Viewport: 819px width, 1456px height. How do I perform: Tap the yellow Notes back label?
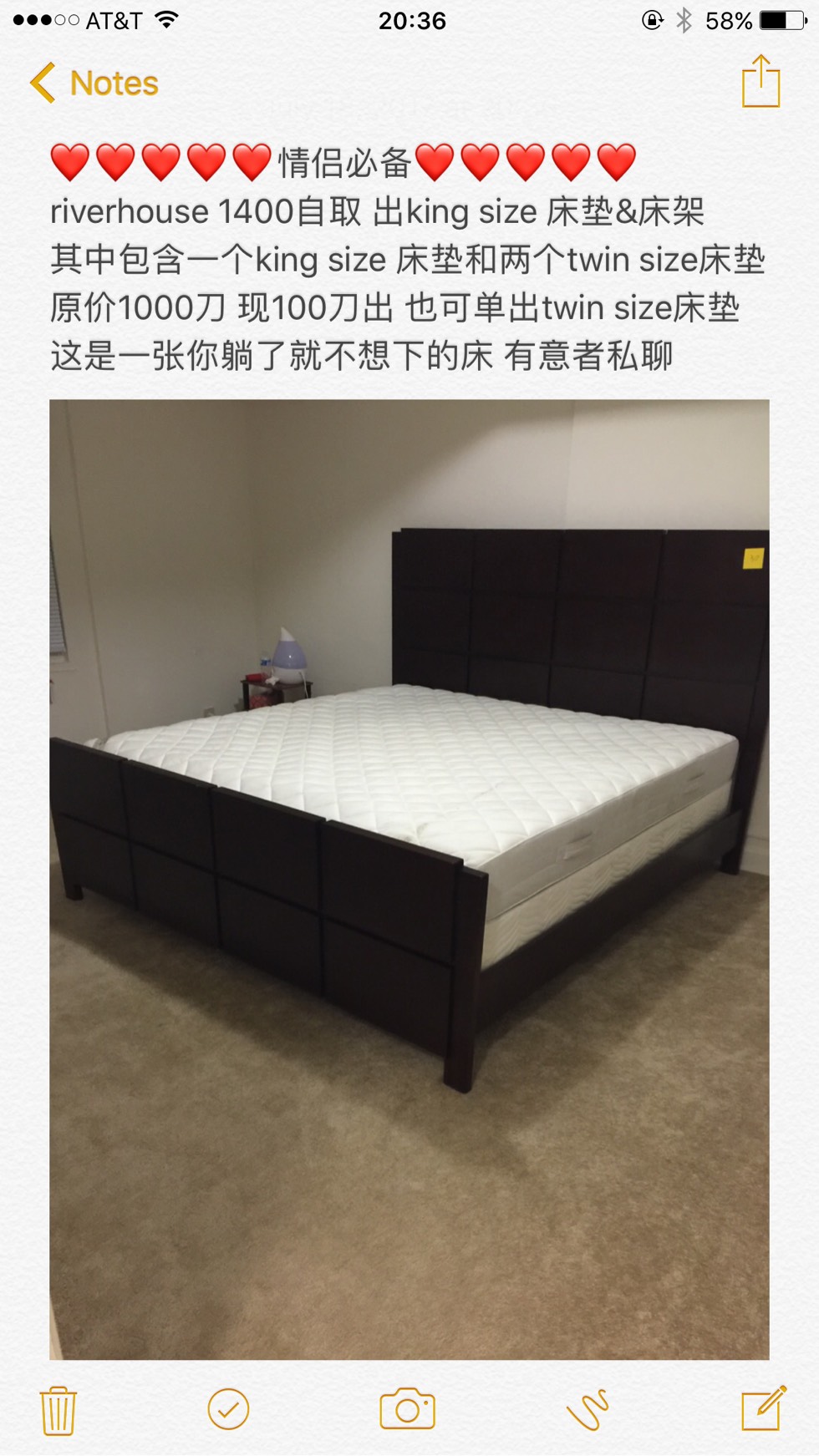[x=115, y=83]
